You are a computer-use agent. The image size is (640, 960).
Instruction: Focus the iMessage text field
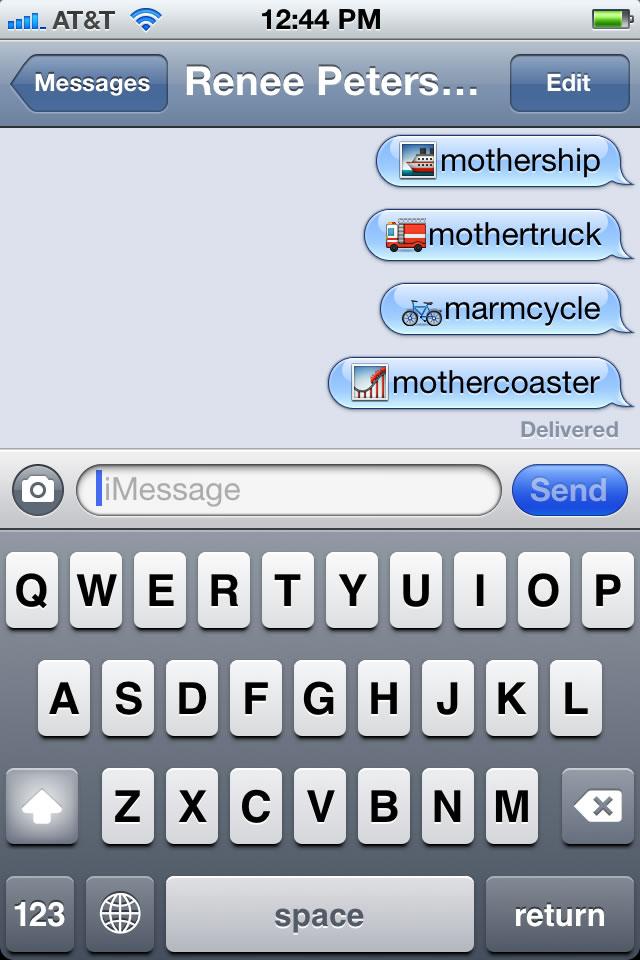[290, 490]
